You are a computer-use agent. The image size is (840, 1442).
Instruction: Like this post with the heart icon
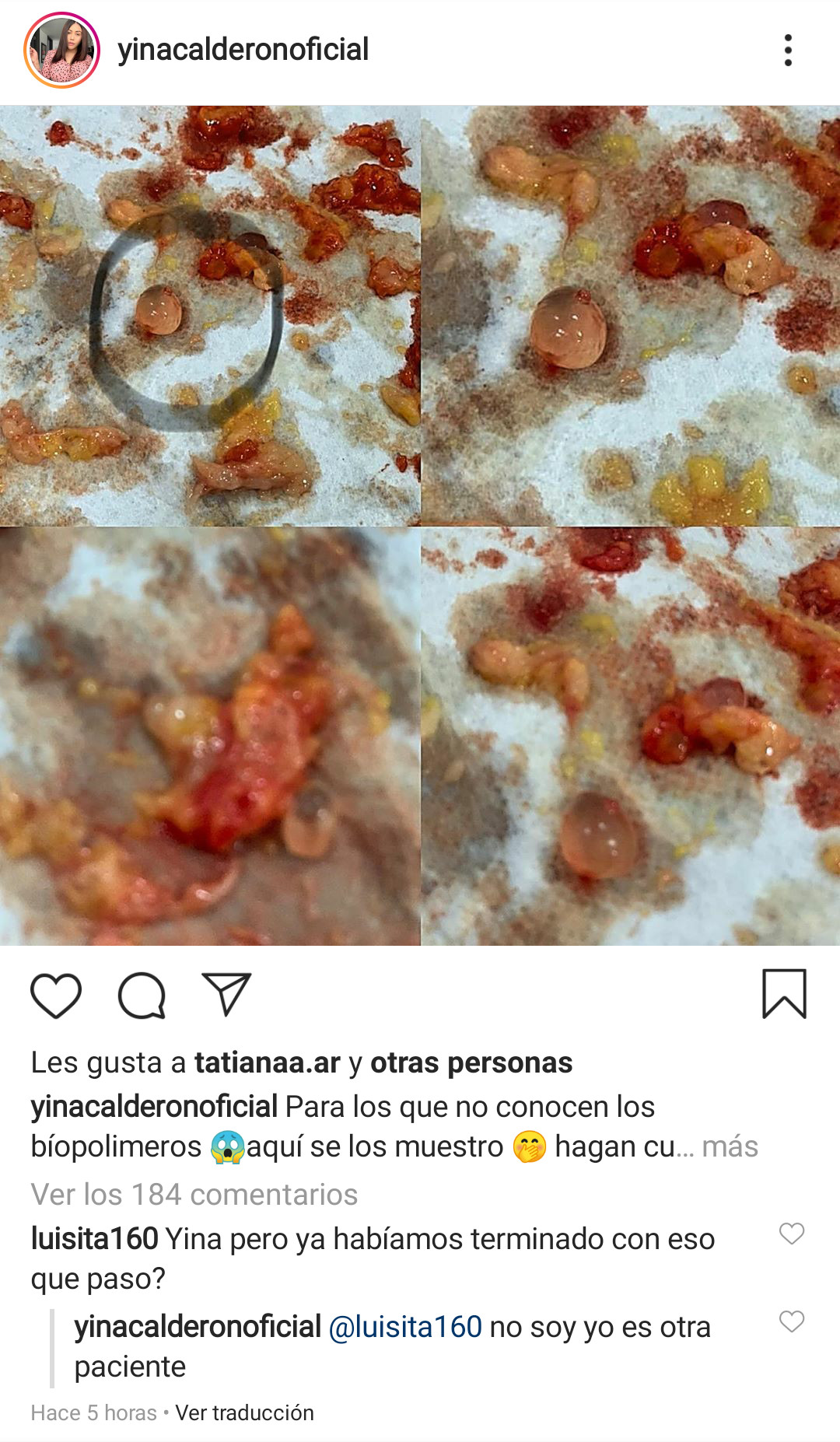tap(56, 995)
